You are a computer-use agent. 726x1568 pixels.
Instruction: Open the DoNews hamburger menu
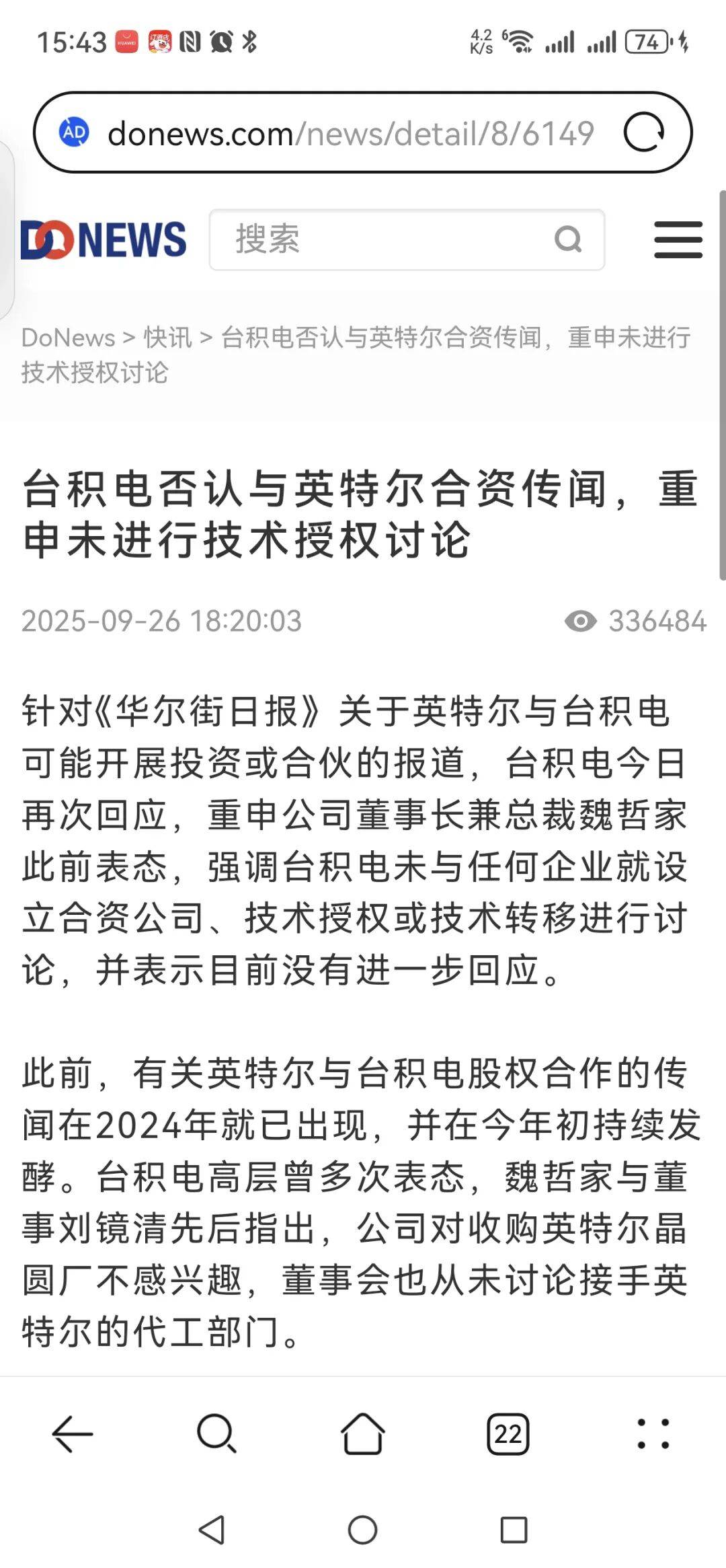point(678,239)
